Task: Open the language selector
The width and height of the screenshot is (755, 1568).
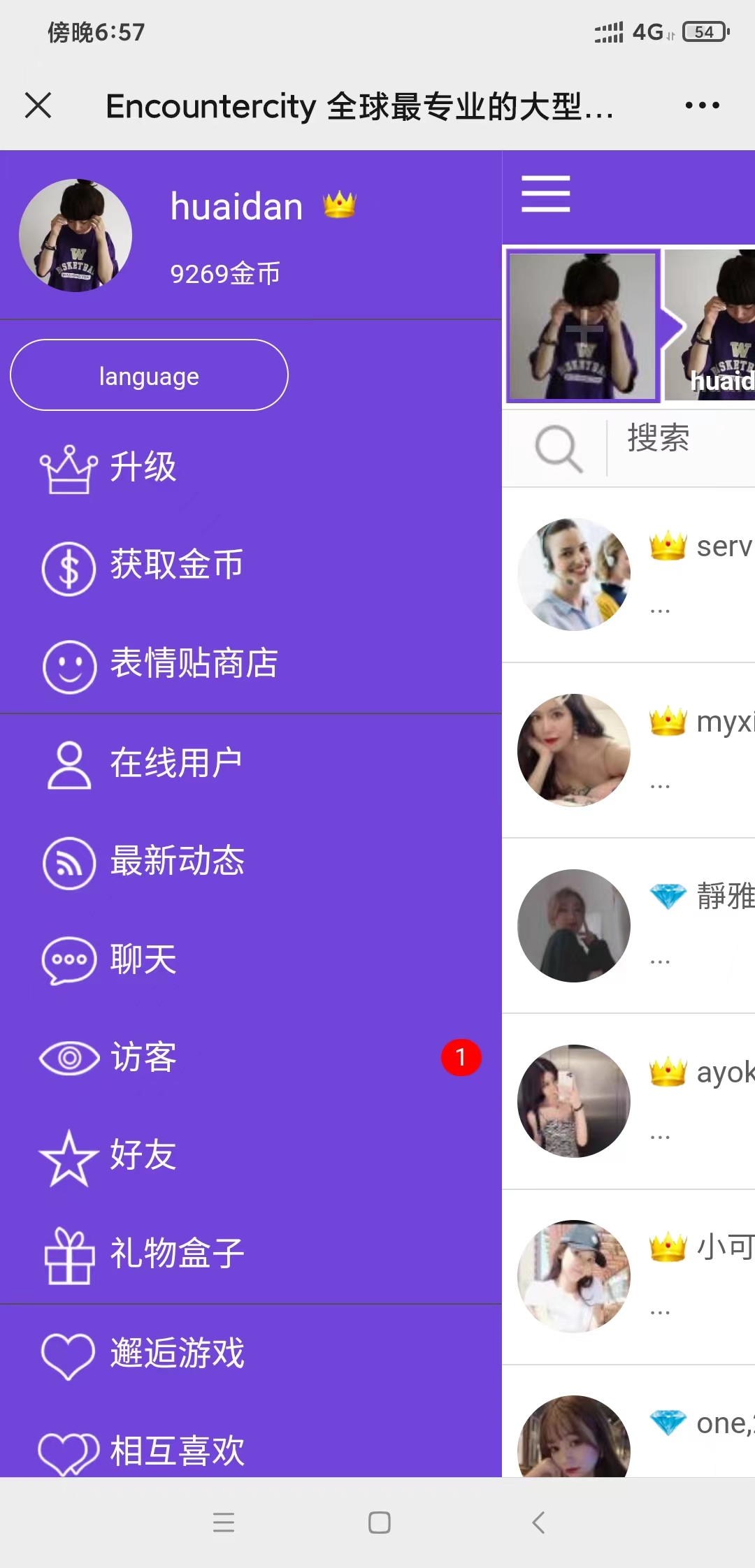Action: click(148, 375)
